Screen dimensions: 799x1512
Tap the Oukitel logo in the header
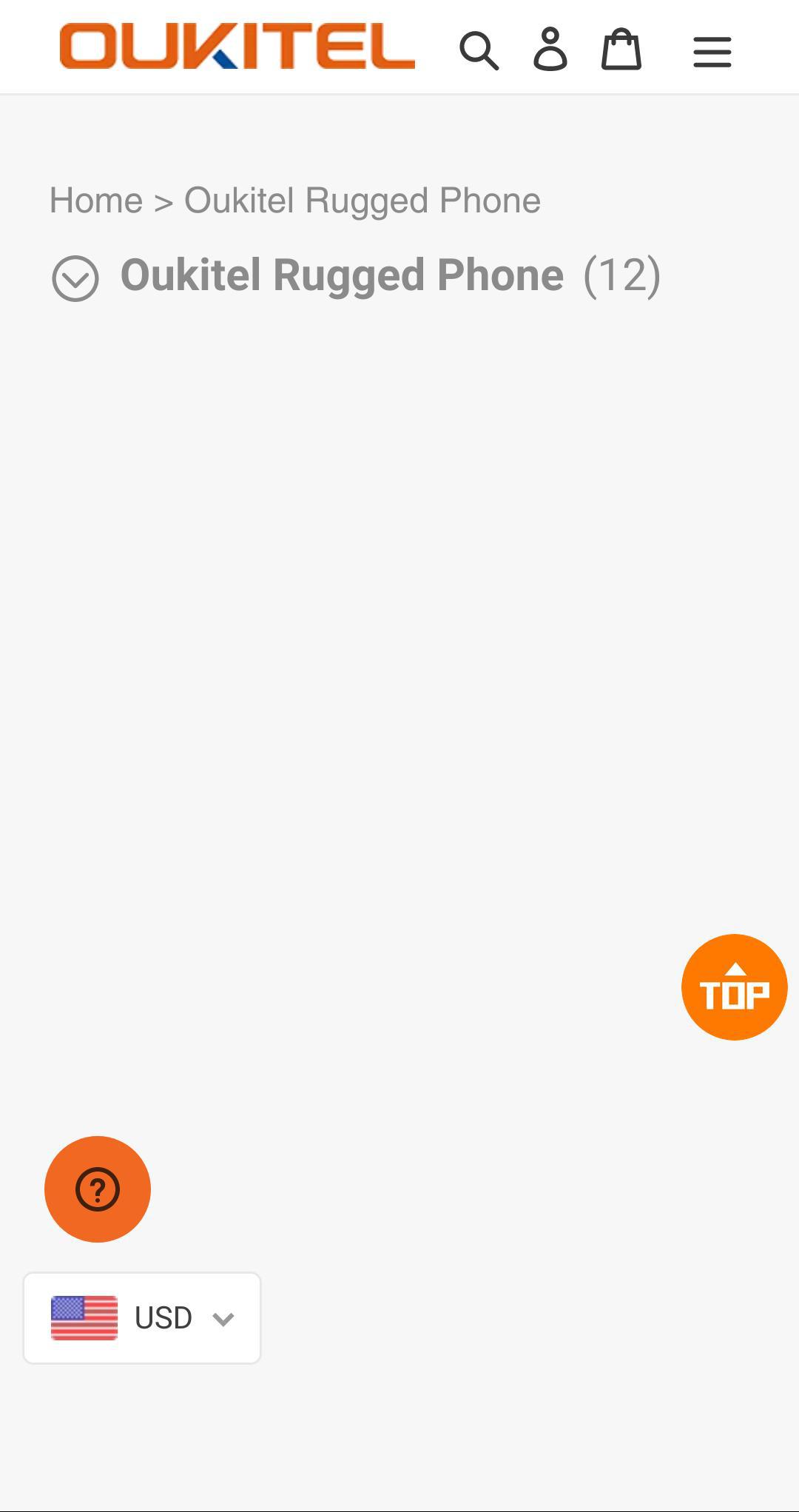click(x=237, y=46)
